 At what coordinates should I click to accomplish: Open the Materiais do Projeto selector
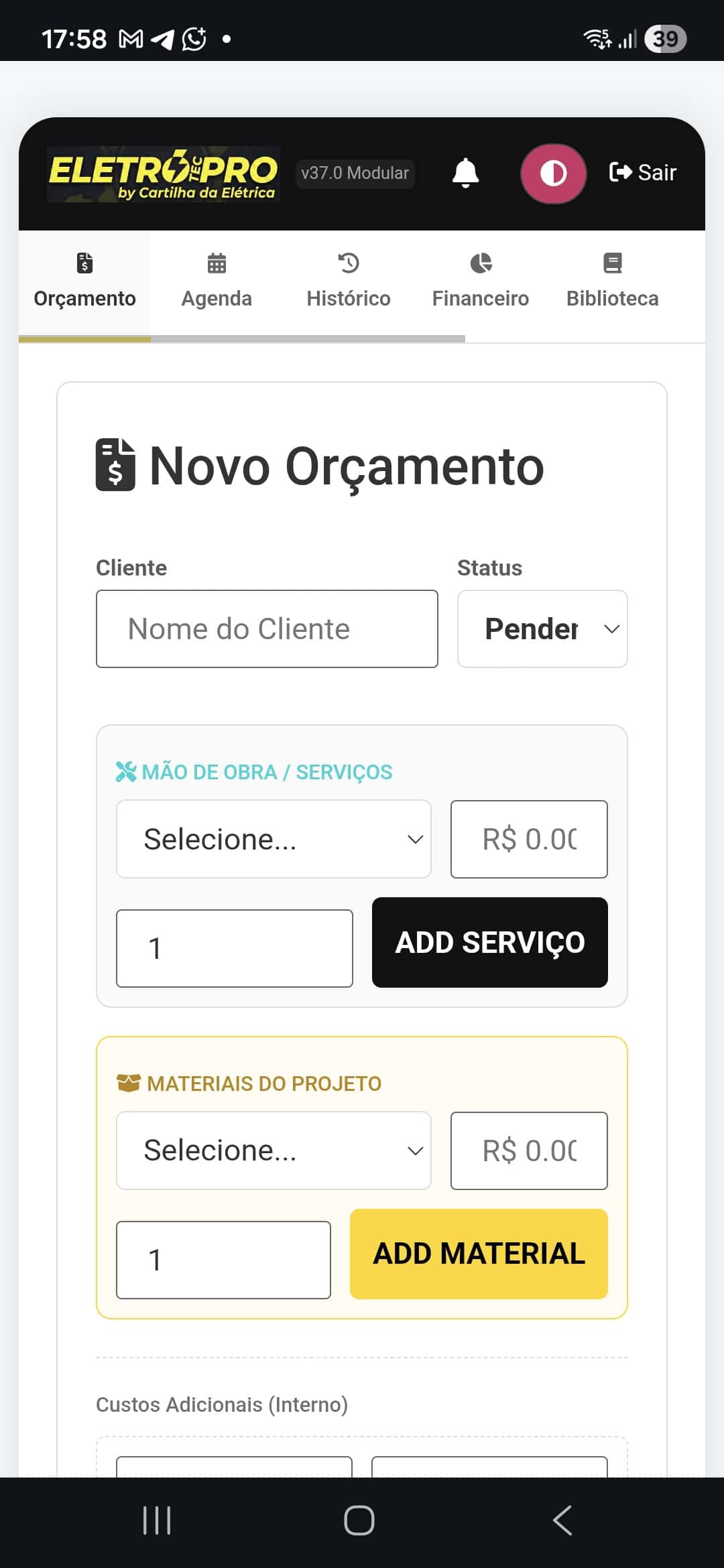click(x=273, y=1150)
